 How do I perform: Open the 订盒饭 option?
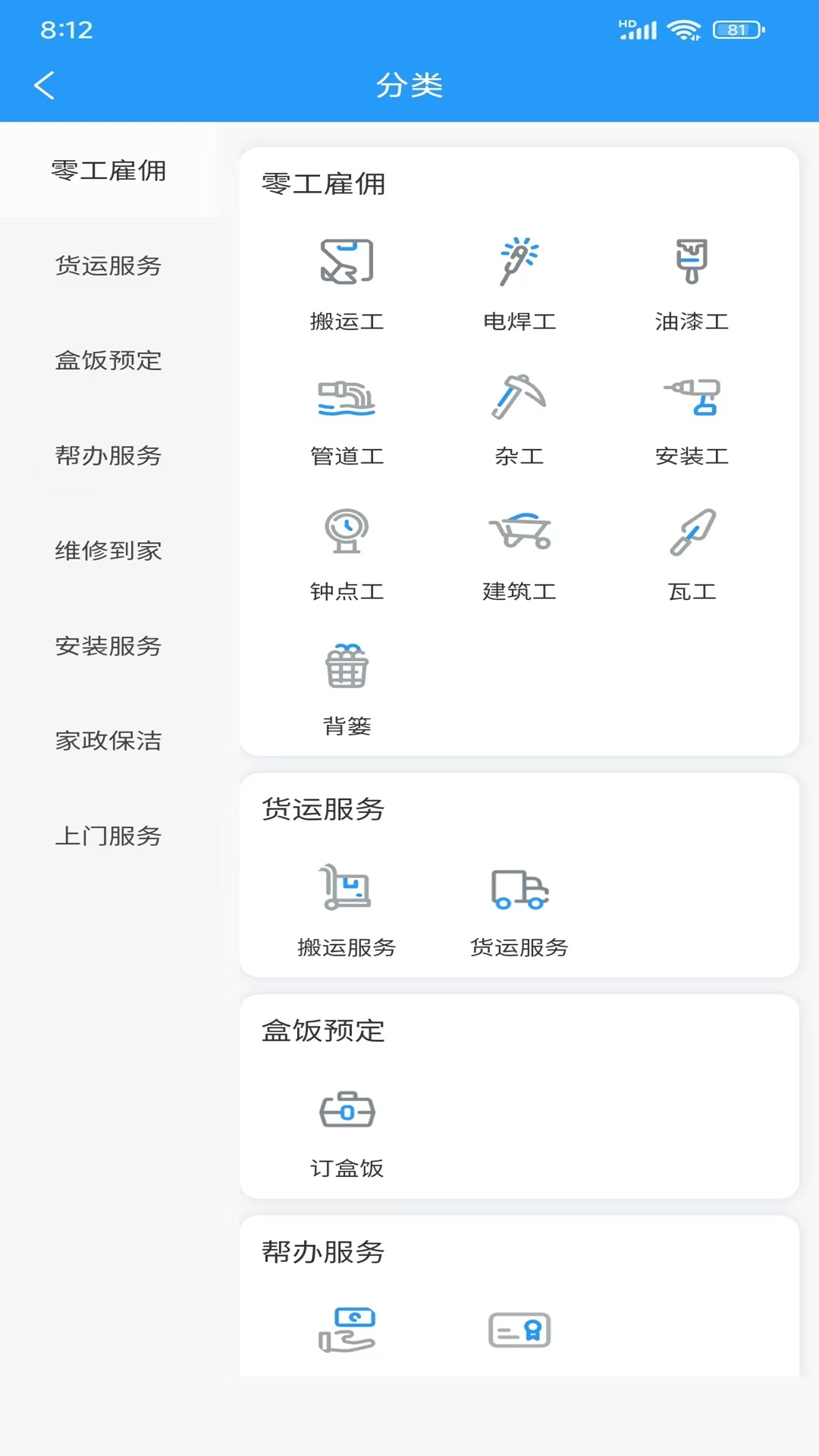point(347,1129)
